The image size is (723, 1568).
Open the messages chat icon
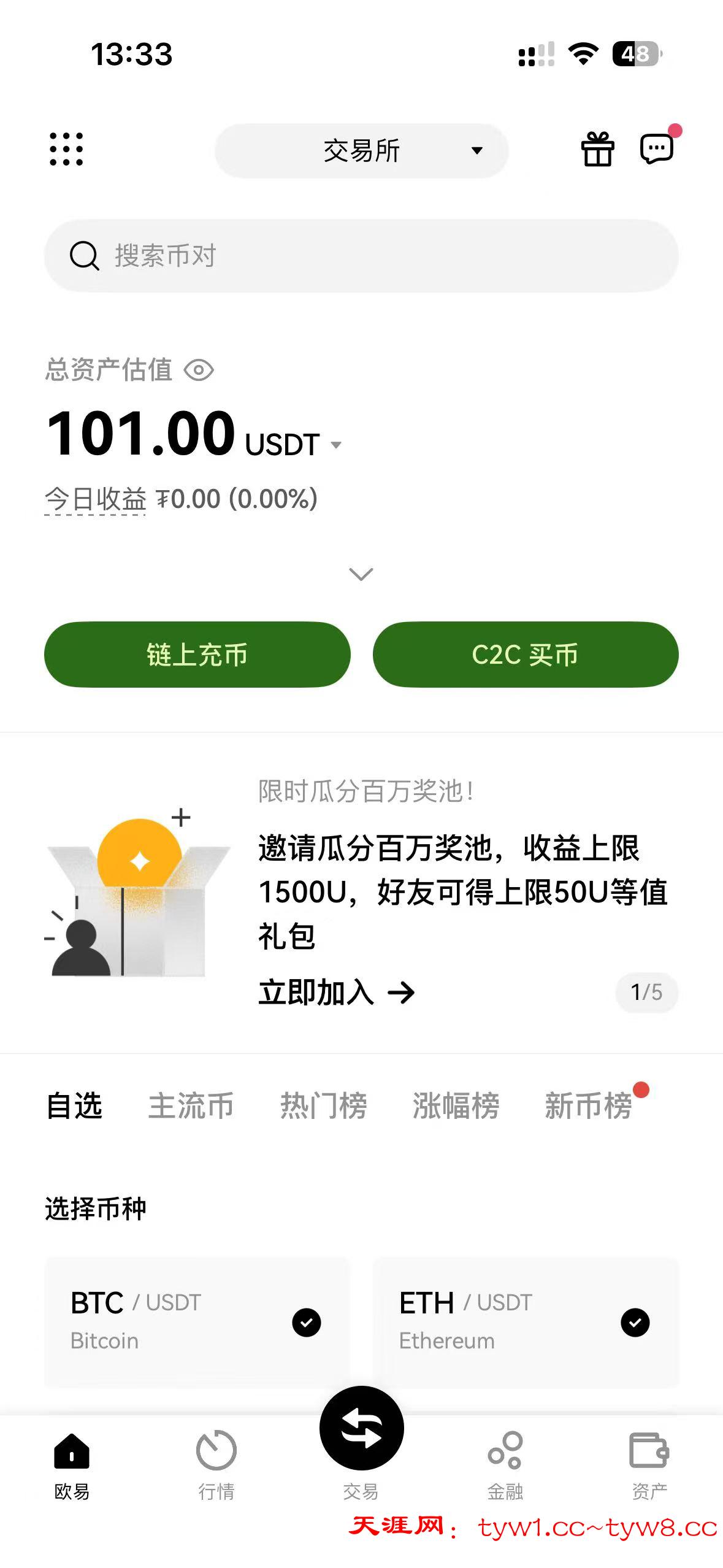tap(657, 148)
